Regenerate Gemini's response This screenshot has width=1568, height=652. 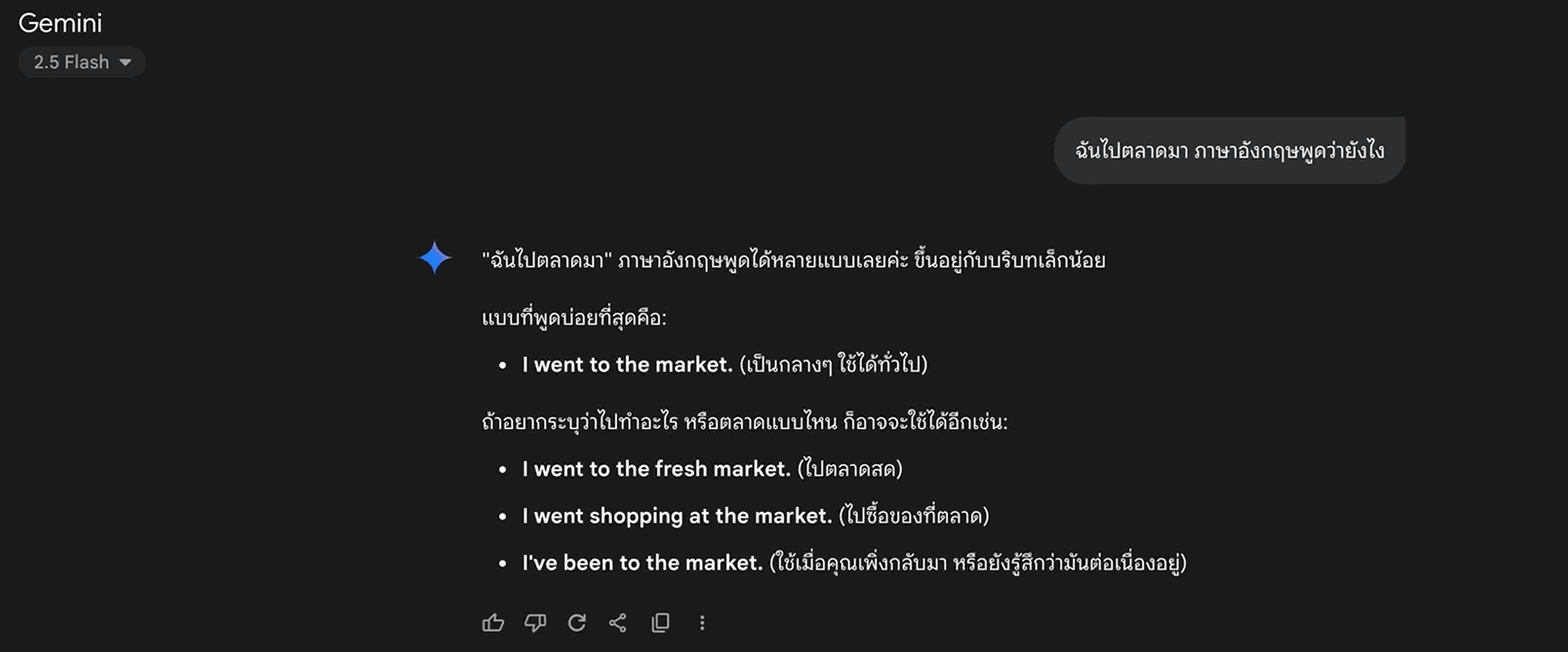point(577,623)
